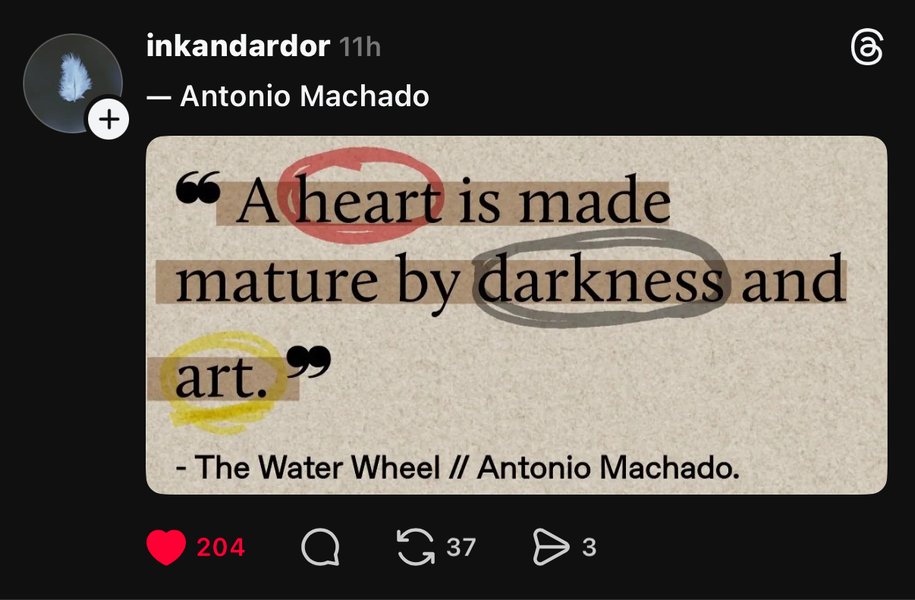The image size is (915, 600).
Task: Repost the Antonio Machado quote
Action: click(416, 547)
